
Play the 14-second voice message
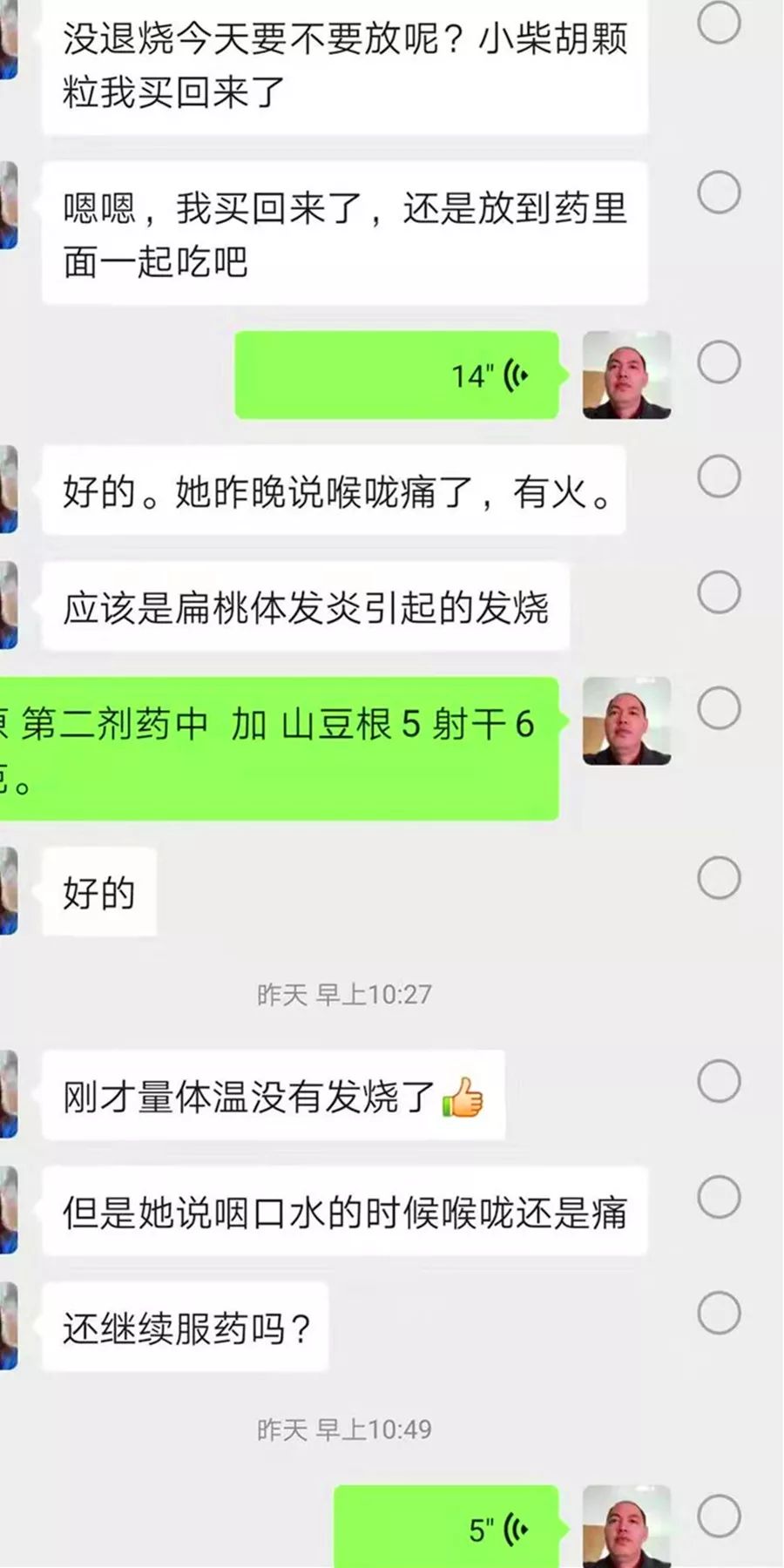(x=397, y=375)
